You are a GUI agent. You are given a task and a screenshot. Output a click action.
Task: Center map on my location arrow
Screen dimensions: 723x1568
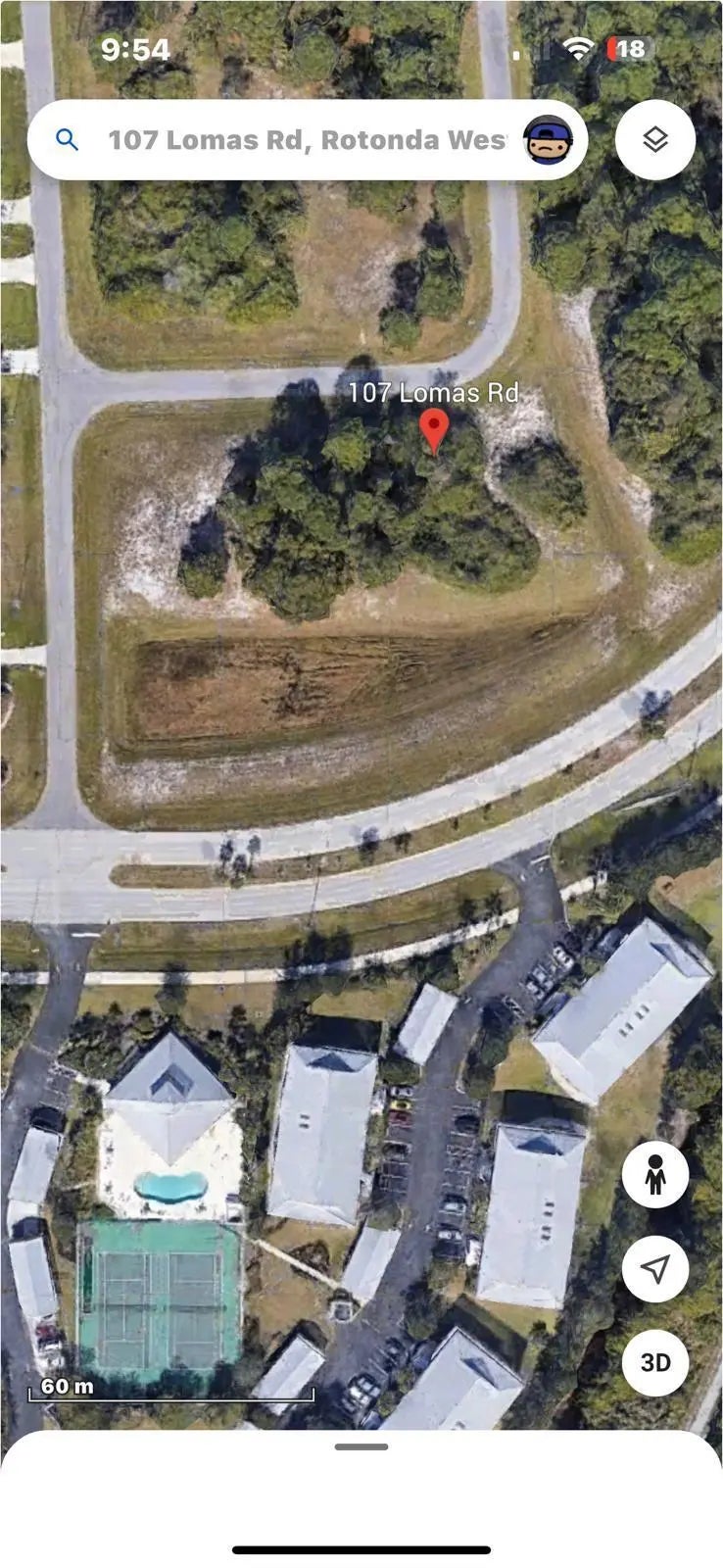pyautogui.click(x=655, y=1269)
